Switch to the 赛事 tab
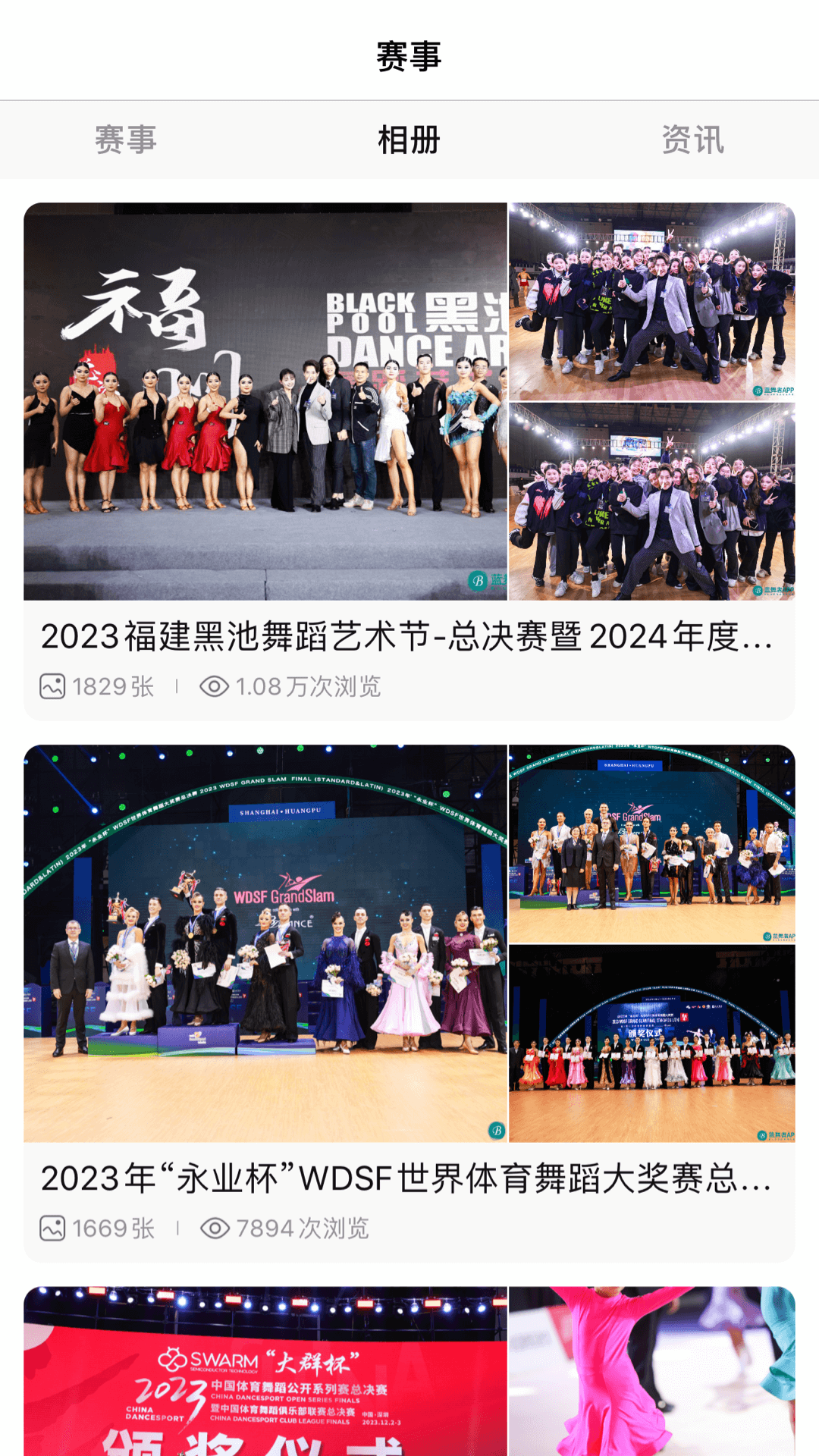819x1456 pixels. (126, 140)
